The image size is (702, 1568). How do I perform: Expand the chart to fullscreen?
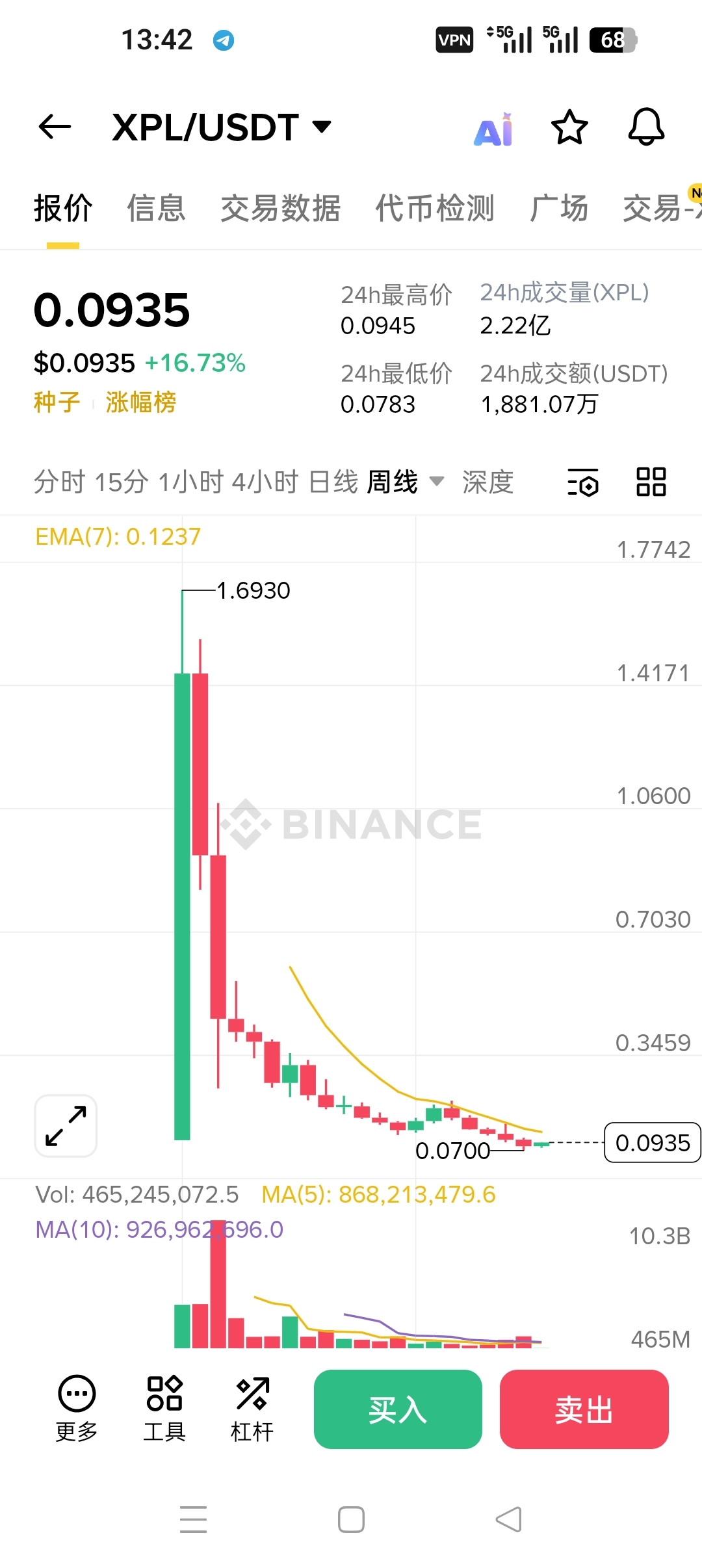66,1125
